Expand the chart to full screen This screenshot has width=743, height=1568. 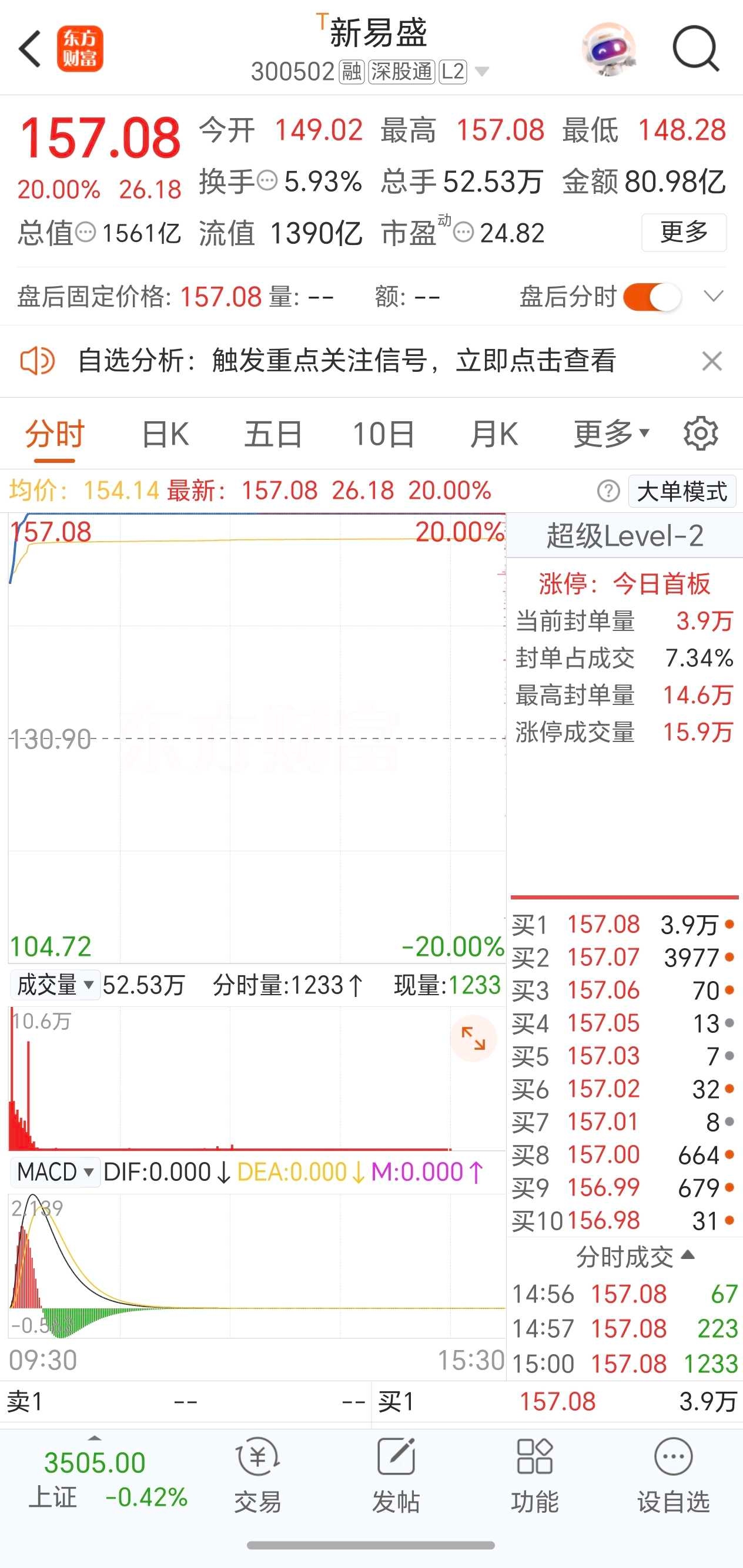[473, 1039]
